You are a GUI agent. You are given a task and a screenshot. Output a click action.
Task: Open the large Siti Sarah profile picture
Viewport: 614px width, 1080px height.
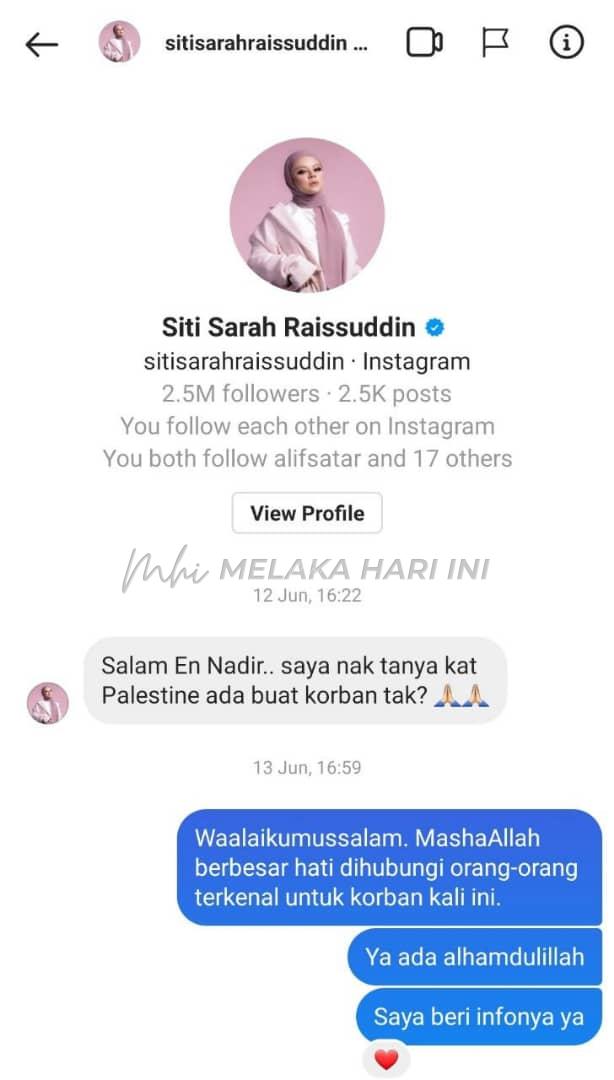point(307,215)
